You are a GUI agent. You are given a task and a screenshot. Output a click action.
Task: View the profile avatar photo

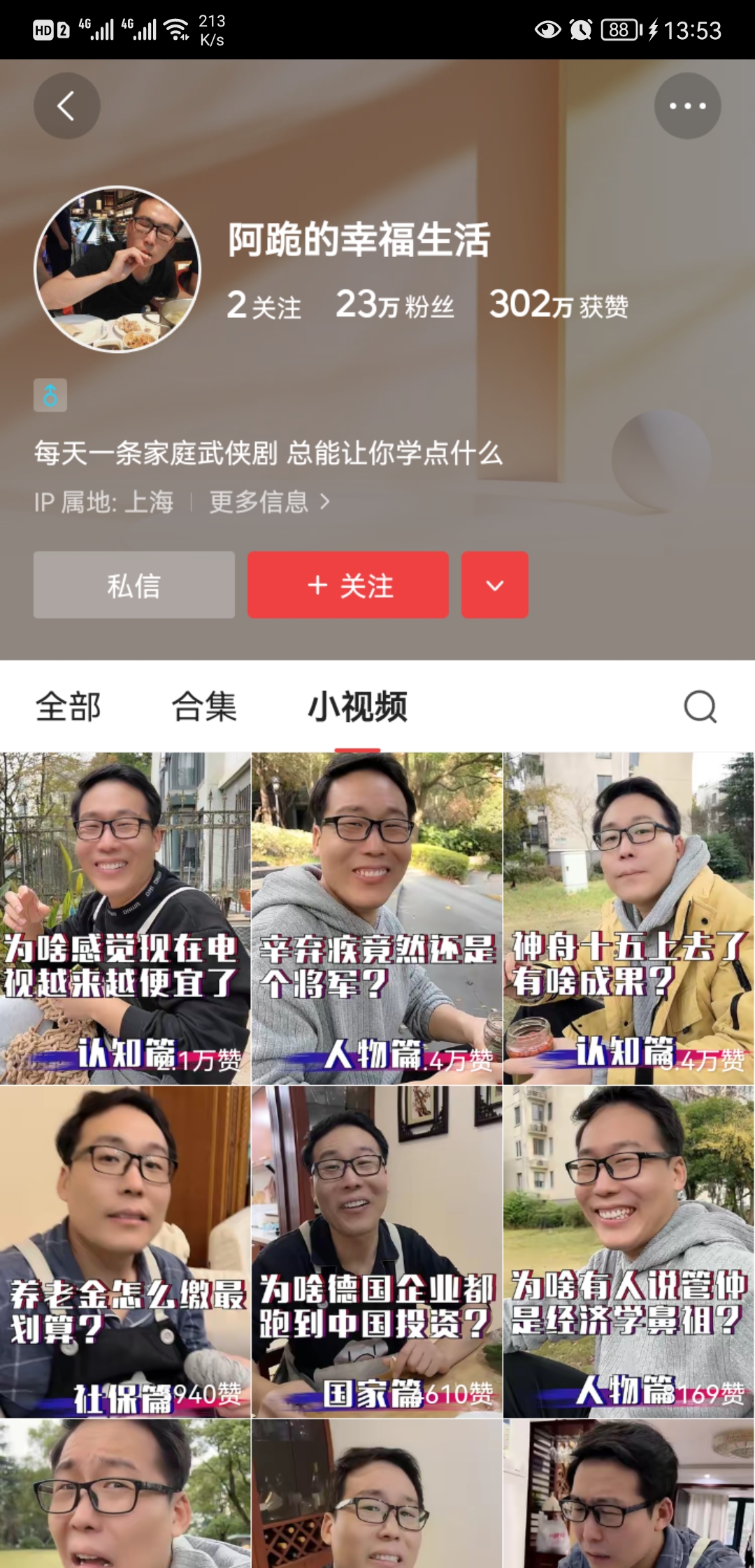pyautogui.click(x=117, y=269)
